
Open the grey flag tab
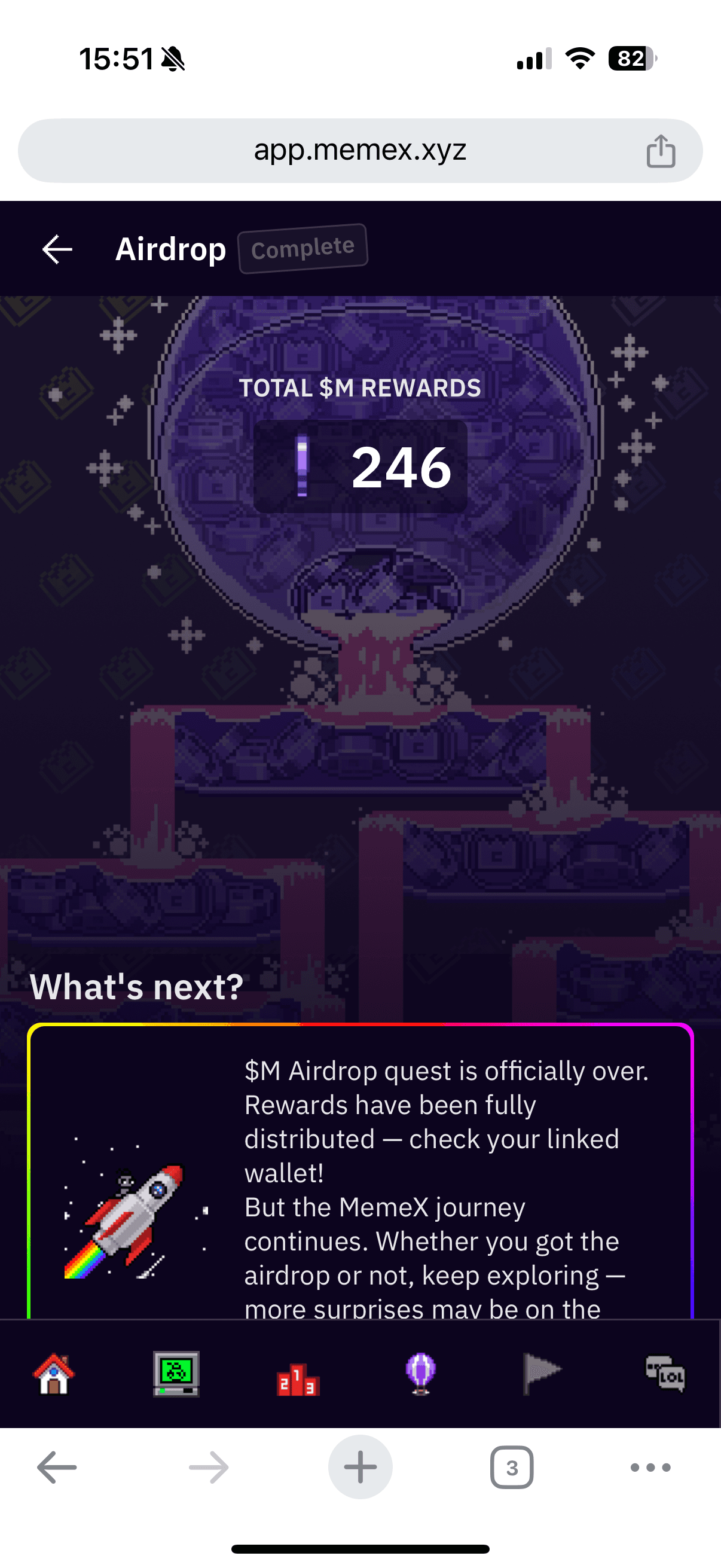[542, 1374]
